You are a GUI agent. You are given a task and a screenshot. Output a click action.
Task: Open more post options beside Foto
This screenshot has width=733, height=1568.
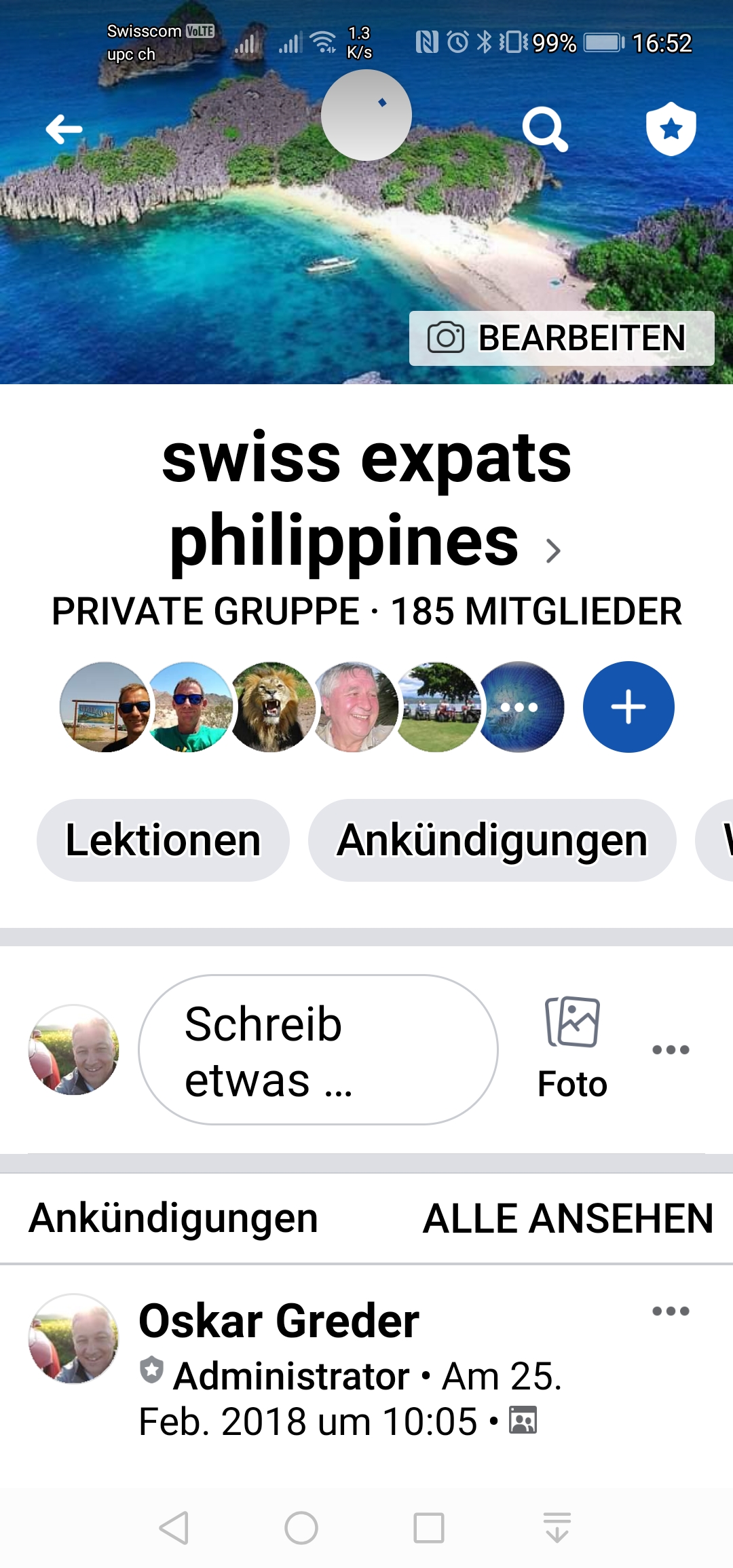pyautogui.click(x=671, y=1049)
